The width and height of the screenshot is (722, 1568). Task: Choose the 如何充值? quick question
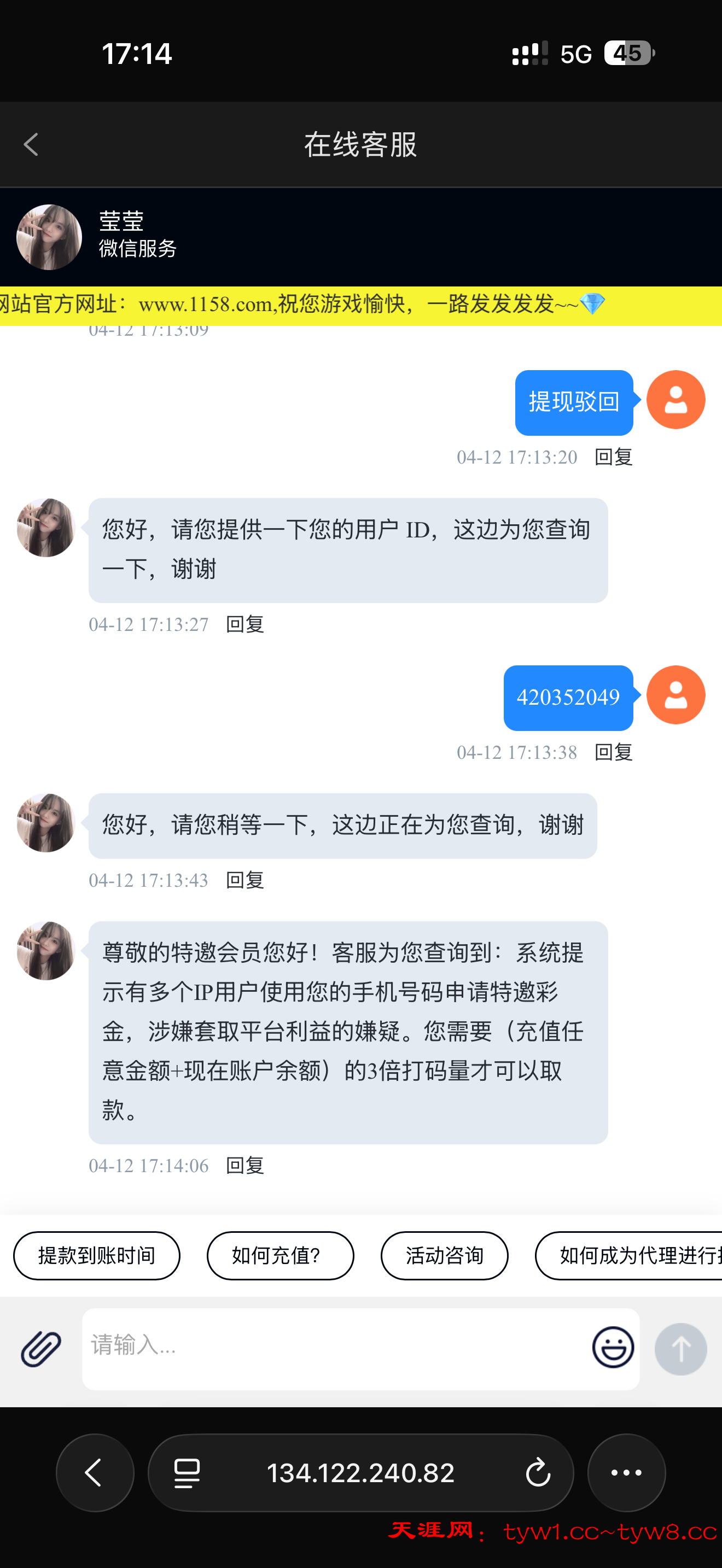click(x=280, y=1256)
